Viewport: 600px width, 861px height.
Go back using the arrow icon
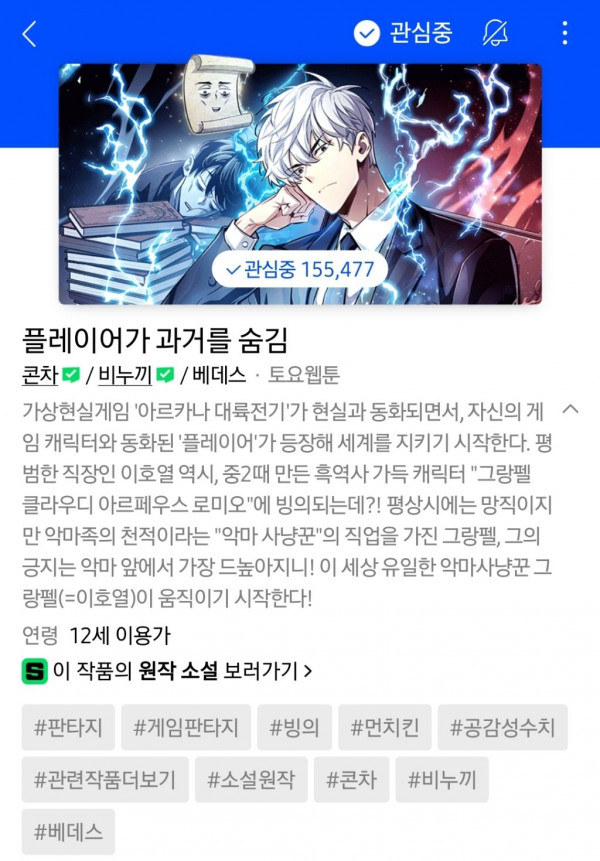29,34
